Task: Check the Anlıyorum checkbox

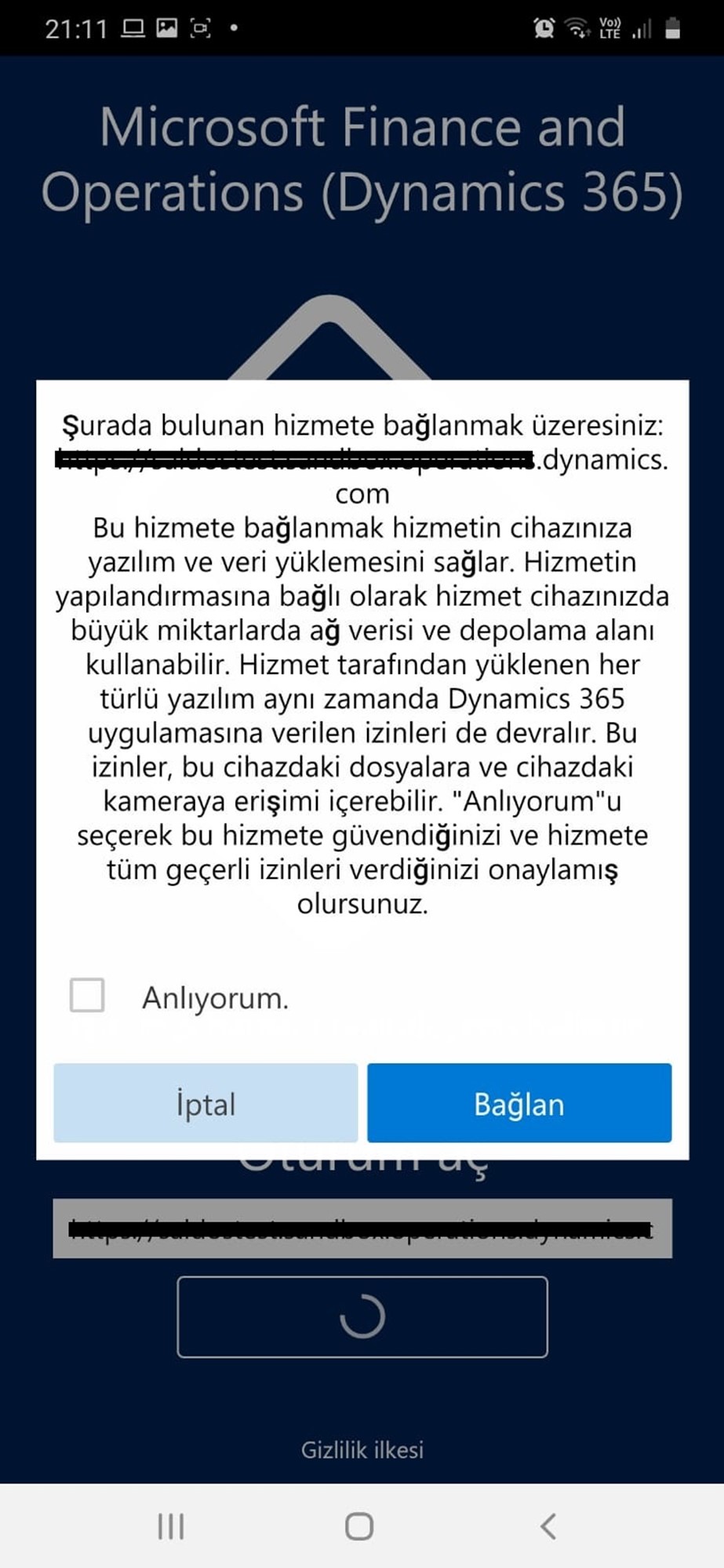Action: (x=87, y=995)
